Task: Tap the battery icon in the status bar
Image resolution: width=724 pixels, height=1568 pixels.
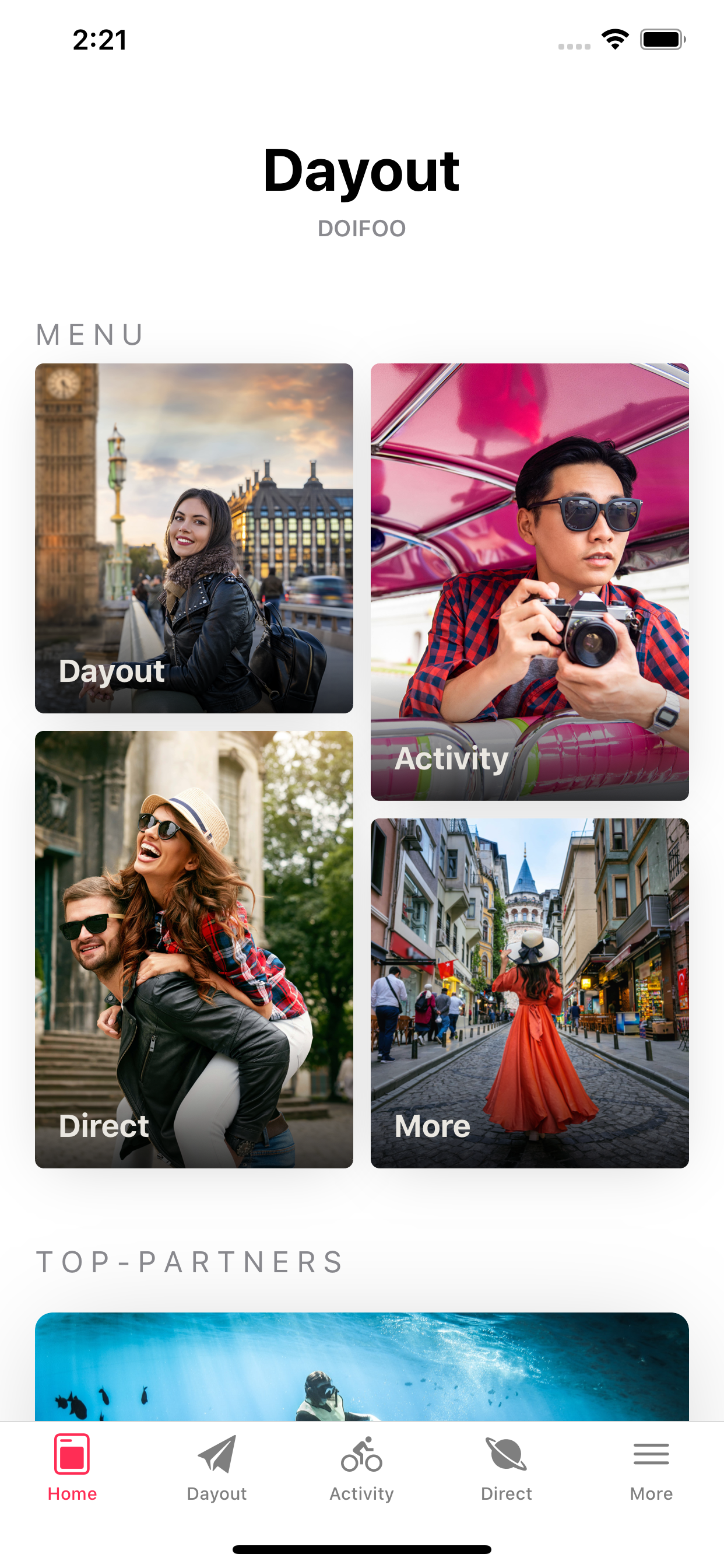Action: (x=660, y=39)
